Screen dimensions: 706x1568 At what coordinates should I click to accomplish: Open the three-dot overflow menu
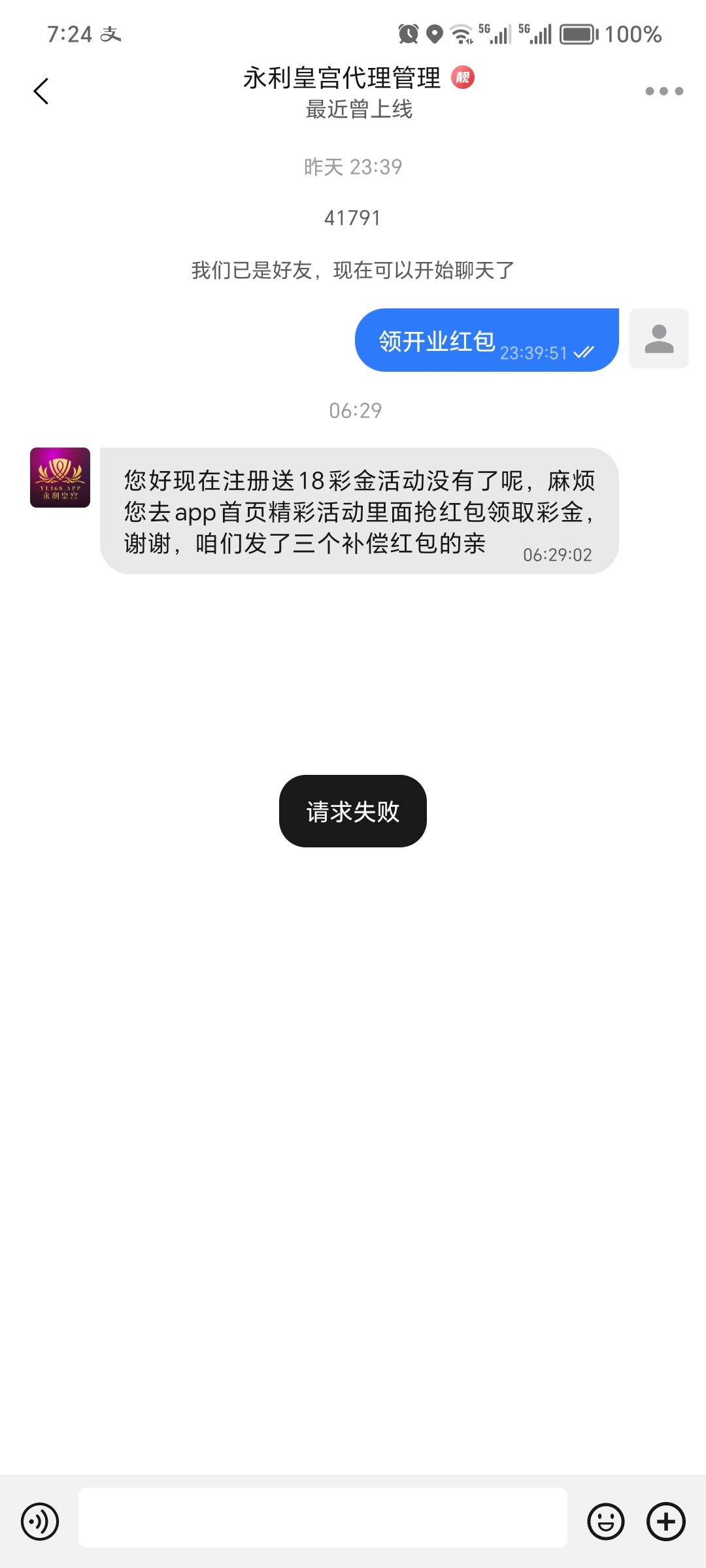pyautogui.click(x=664, y=91)
